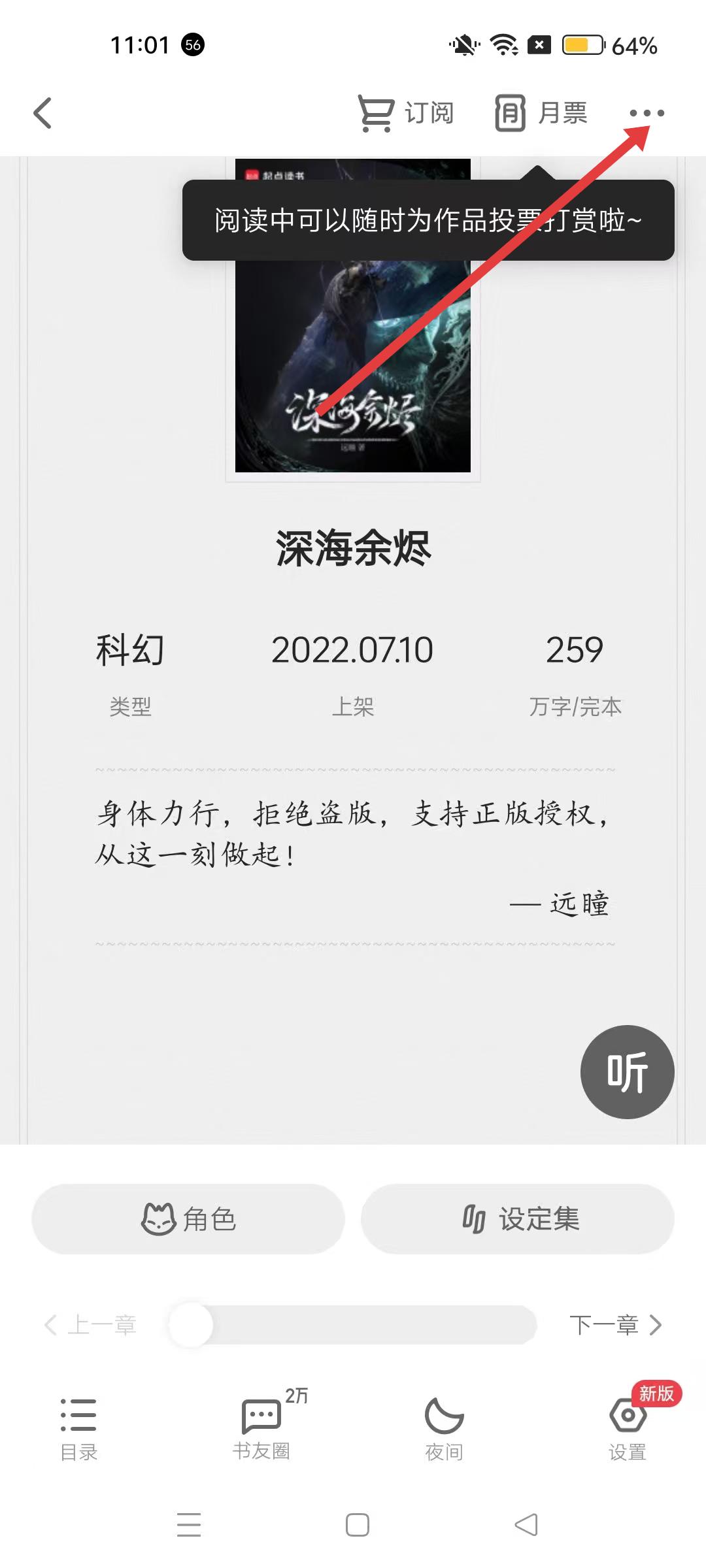The image size is (706, 1568).
Task: Open the 设定集 settings collection
Action: (x=518, y=1219)
